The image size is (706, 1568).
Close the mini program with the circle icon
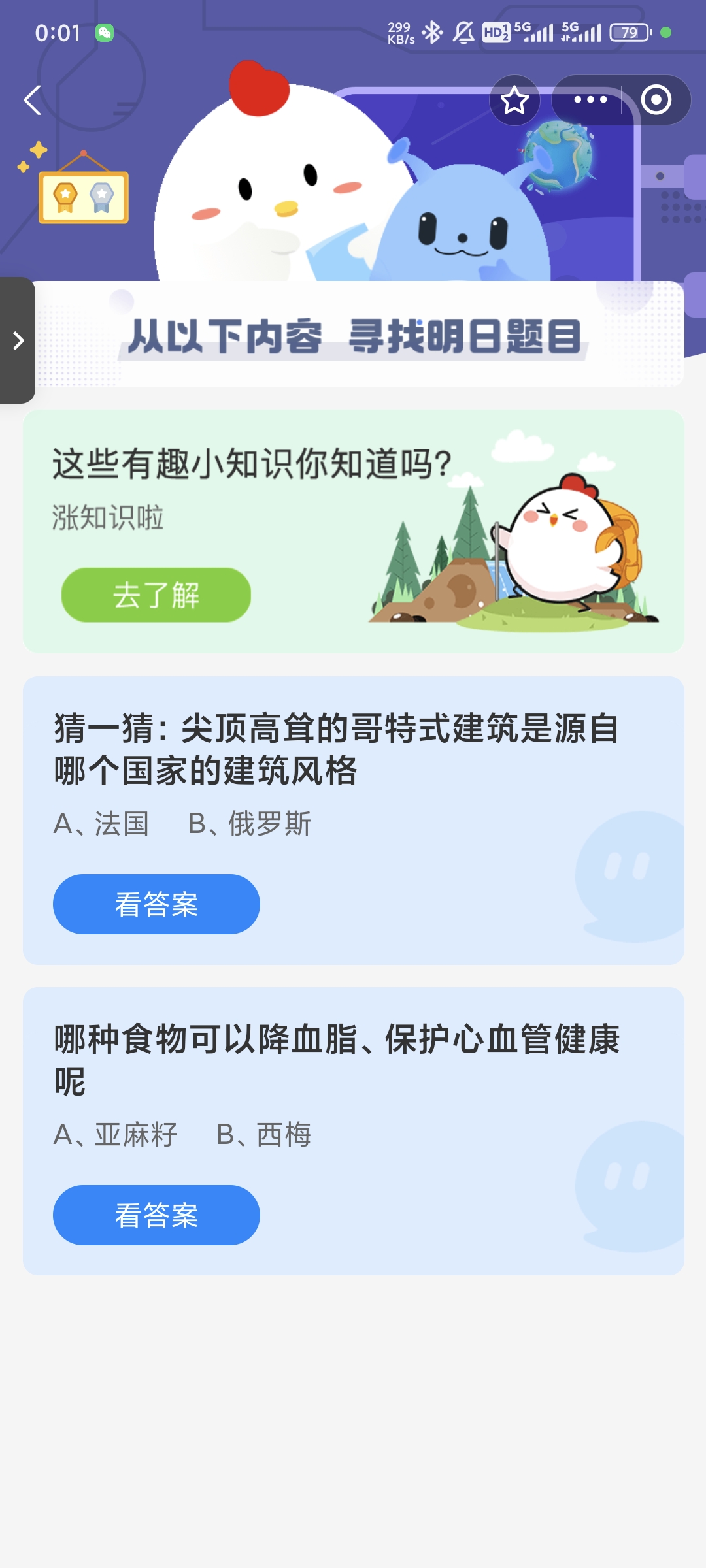pyautogui.click(x=656, y=100)
